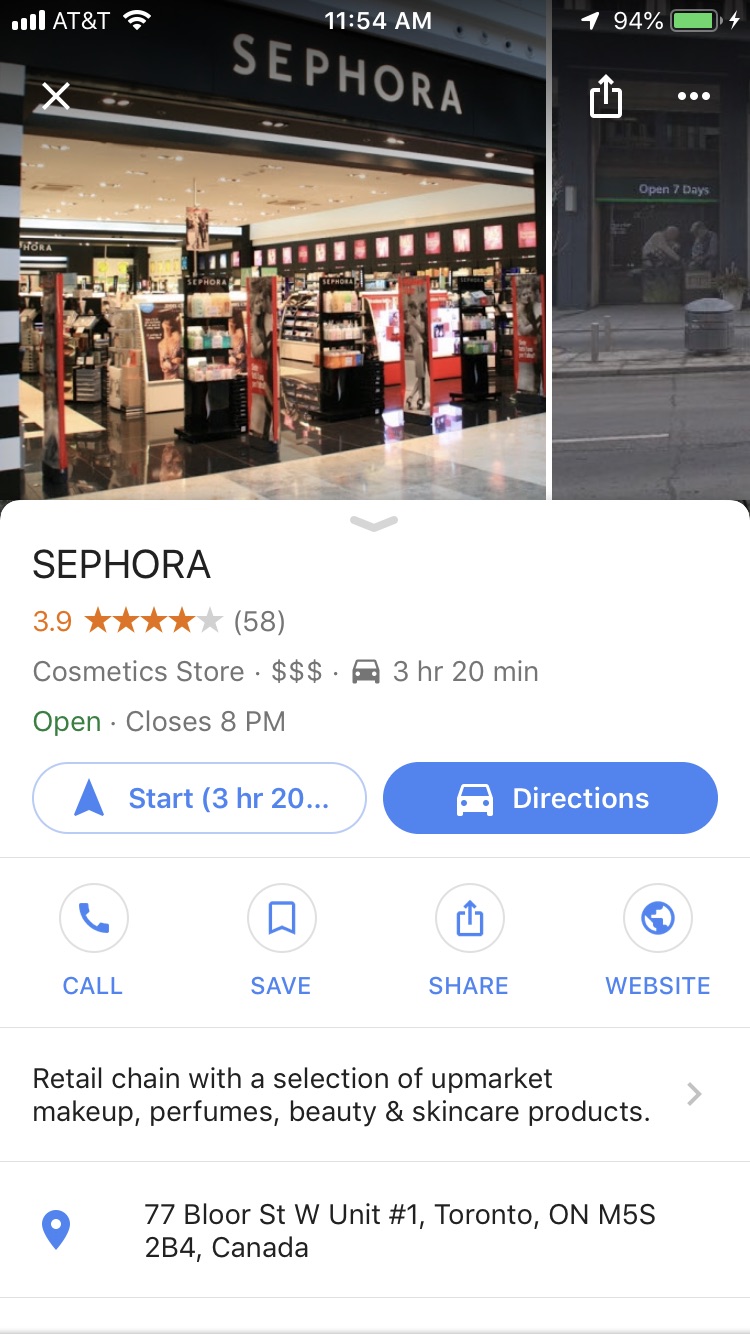Get Directions to SEPHORA

coord(550,798)
